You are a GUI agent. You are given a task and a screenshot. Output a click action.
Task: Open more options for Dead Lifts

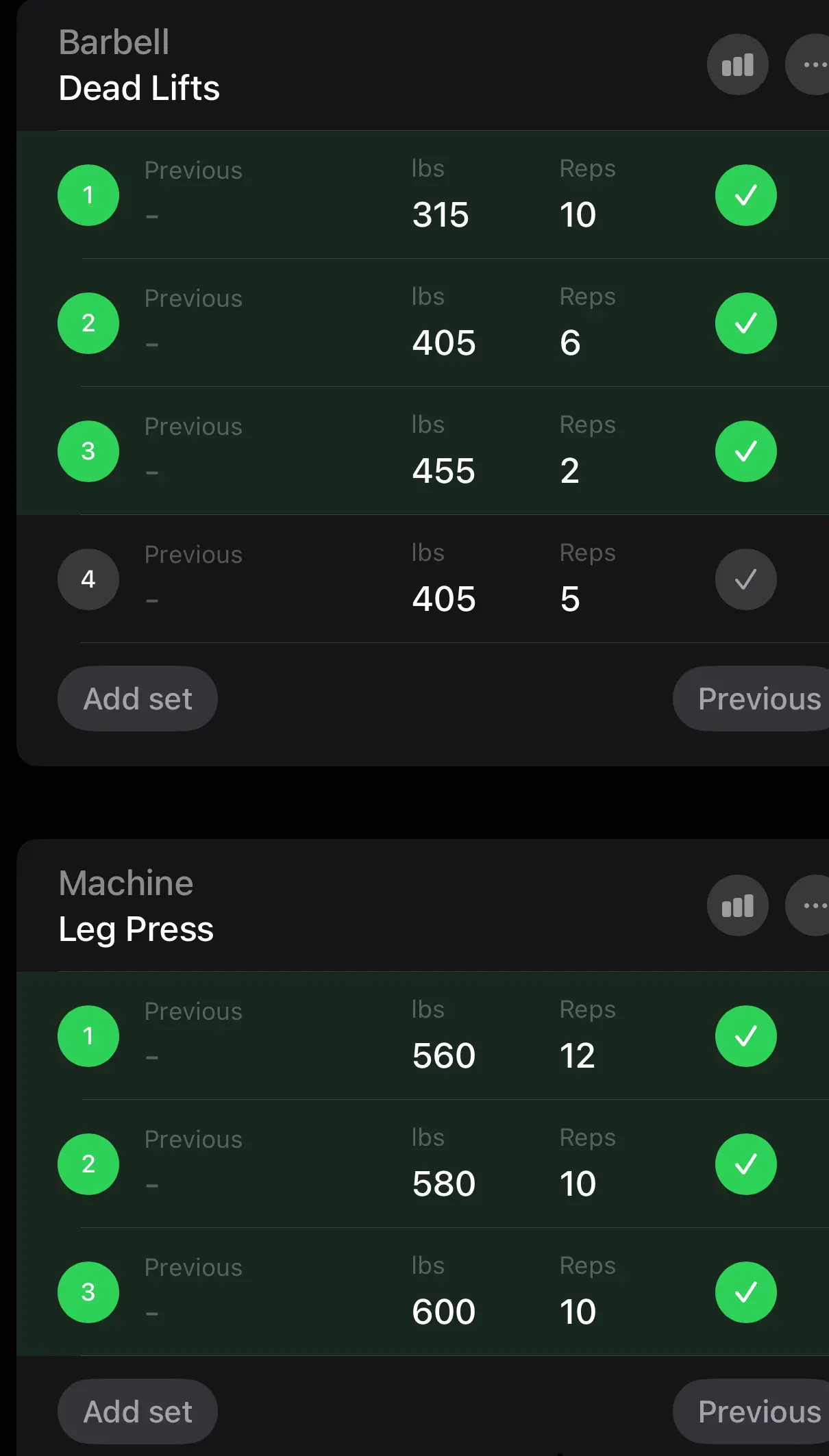point(812,65)
